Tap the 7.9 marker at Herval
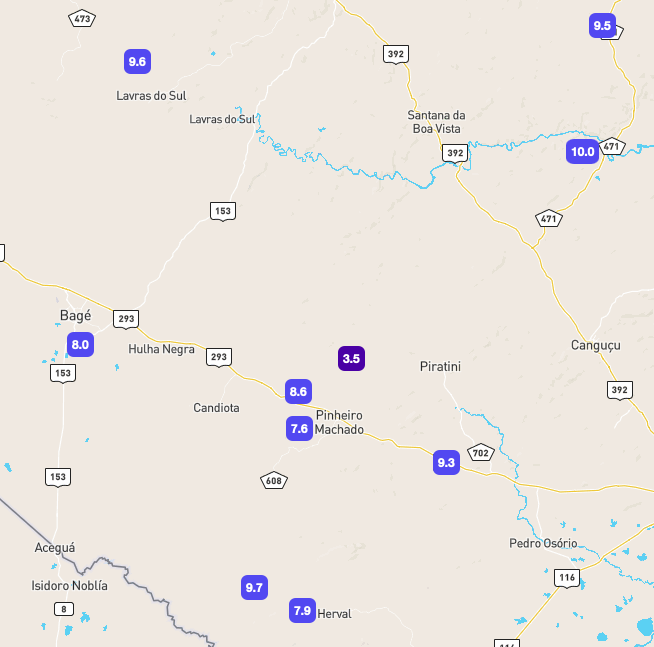This screenshot has width=654, height=647. pyautogui.click(x=302, y=610)
